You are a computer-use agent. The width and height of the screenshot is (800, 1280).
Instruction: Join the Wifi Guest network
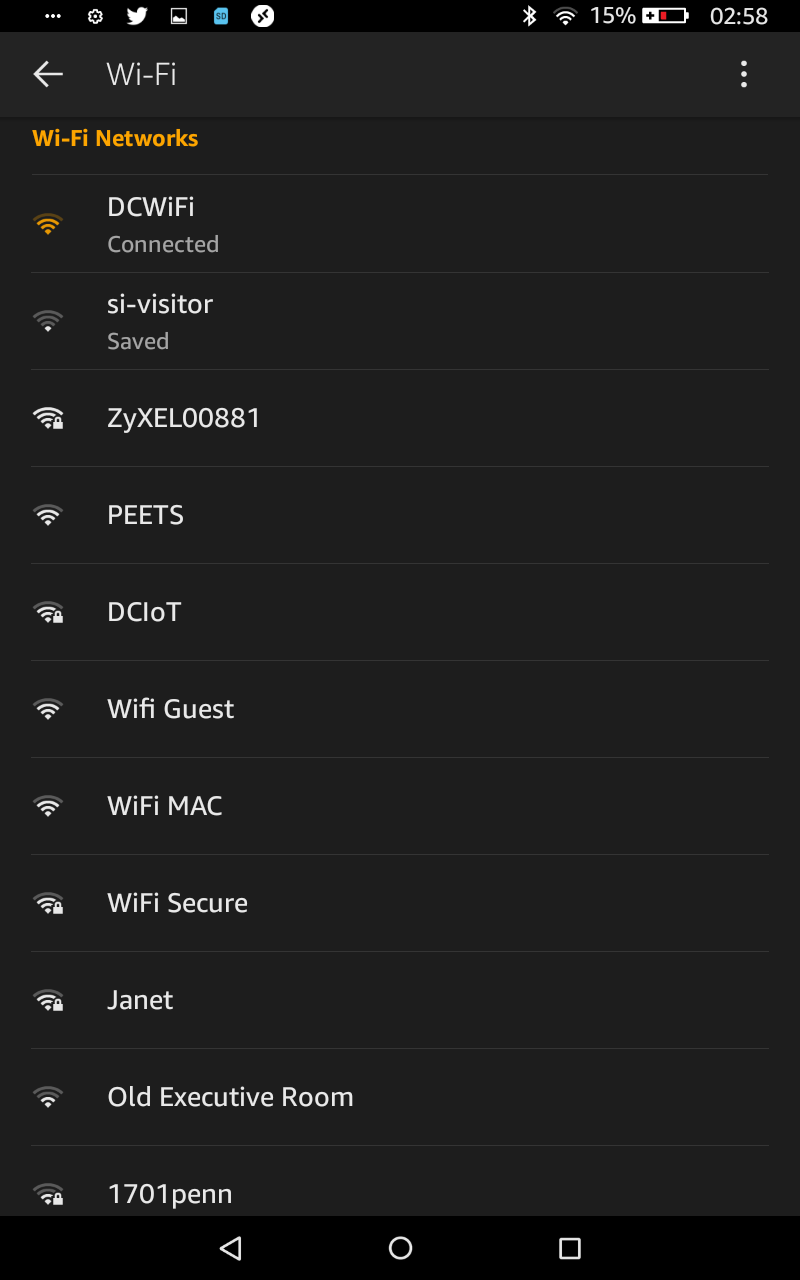click(x=400, y=709)
